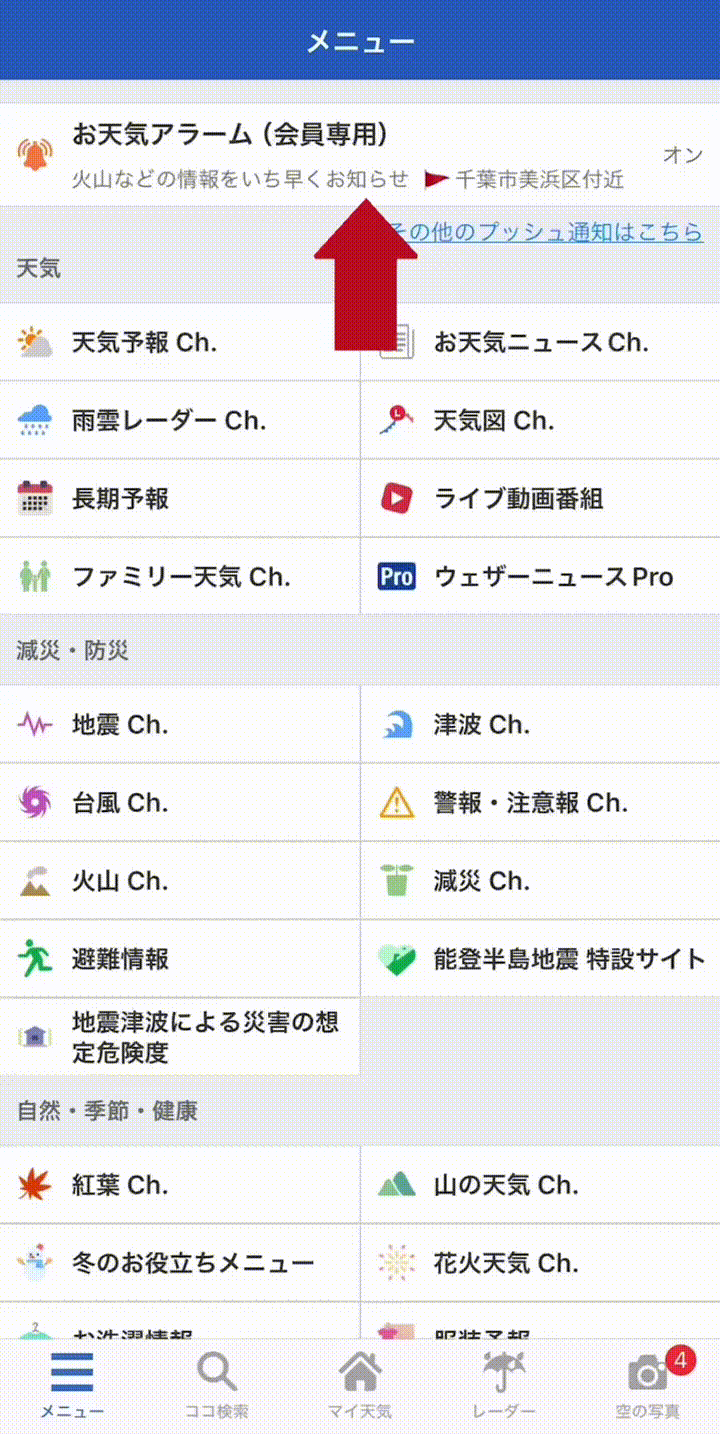
Task: Switch to the ココ検索 tab
Action: (x=216, y=1386)
